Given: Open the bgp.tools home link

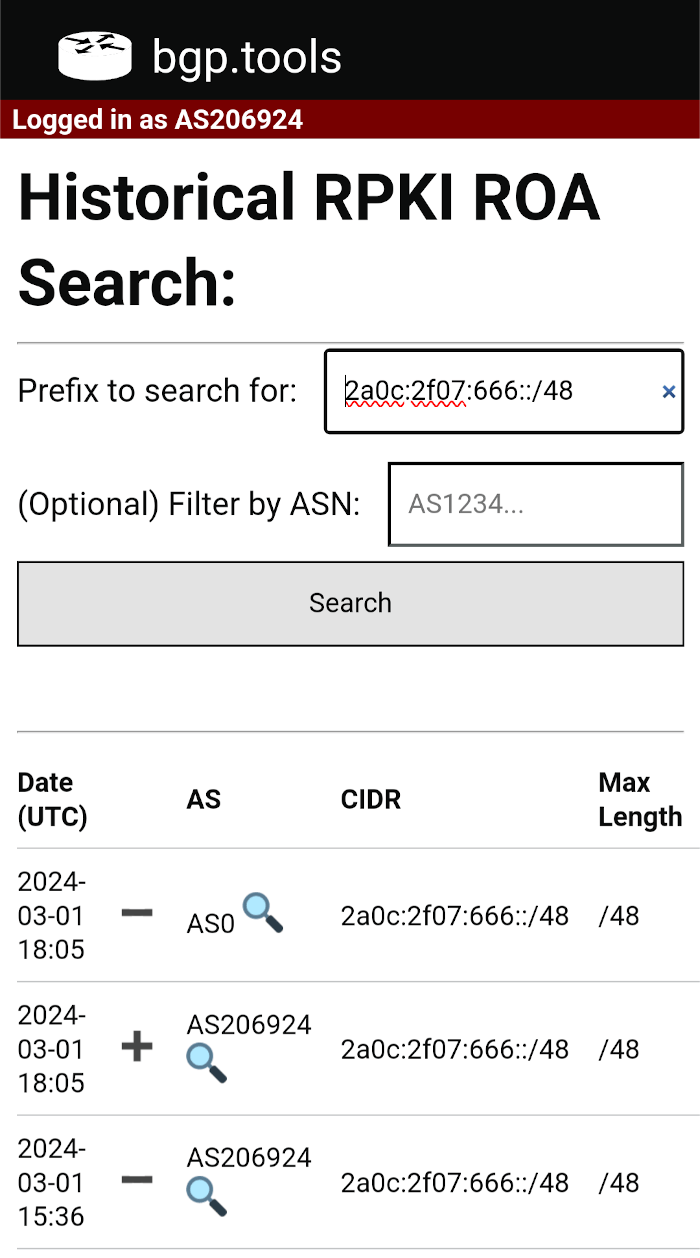Looking at the screenshot, I should (200, 56).
